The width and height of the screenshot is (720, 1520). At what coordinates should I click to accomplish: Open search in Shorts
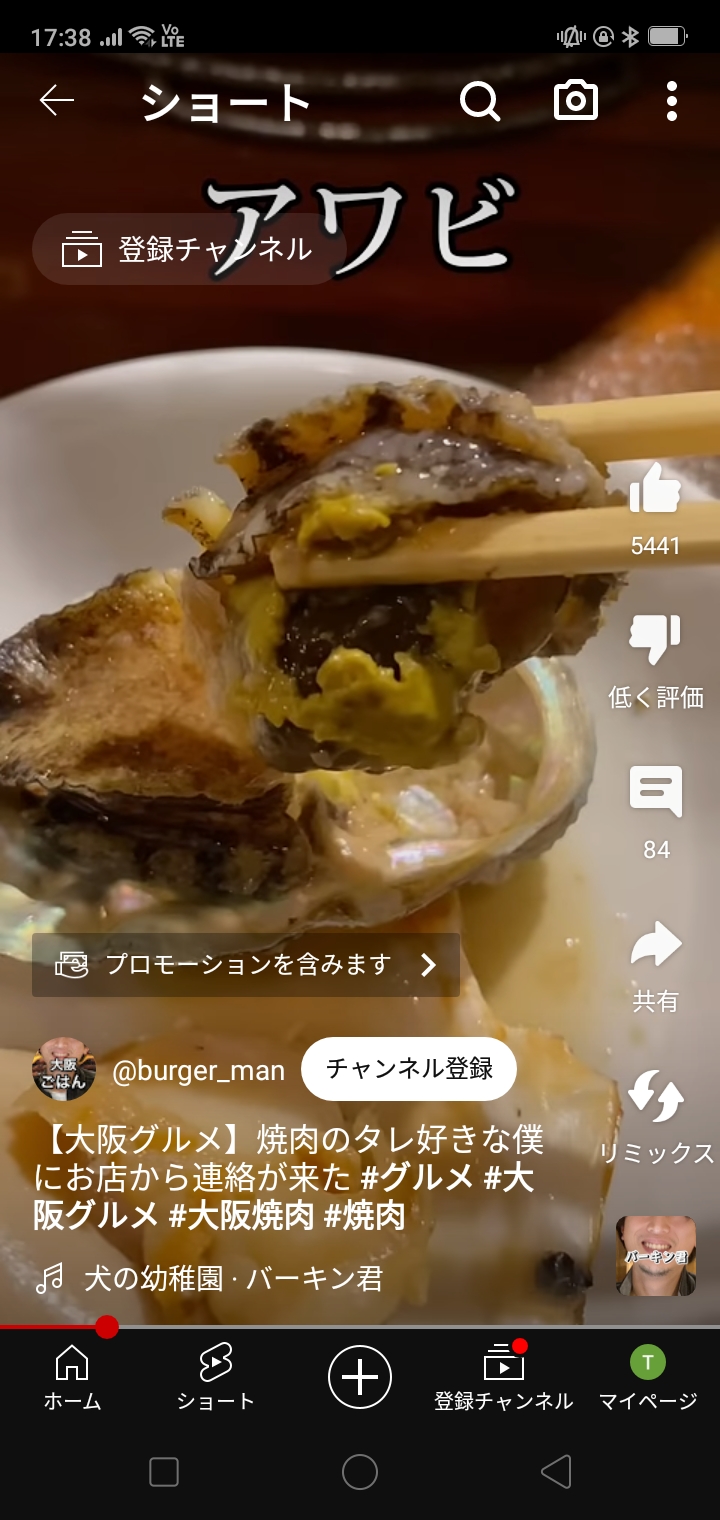[x=480, y=101]
